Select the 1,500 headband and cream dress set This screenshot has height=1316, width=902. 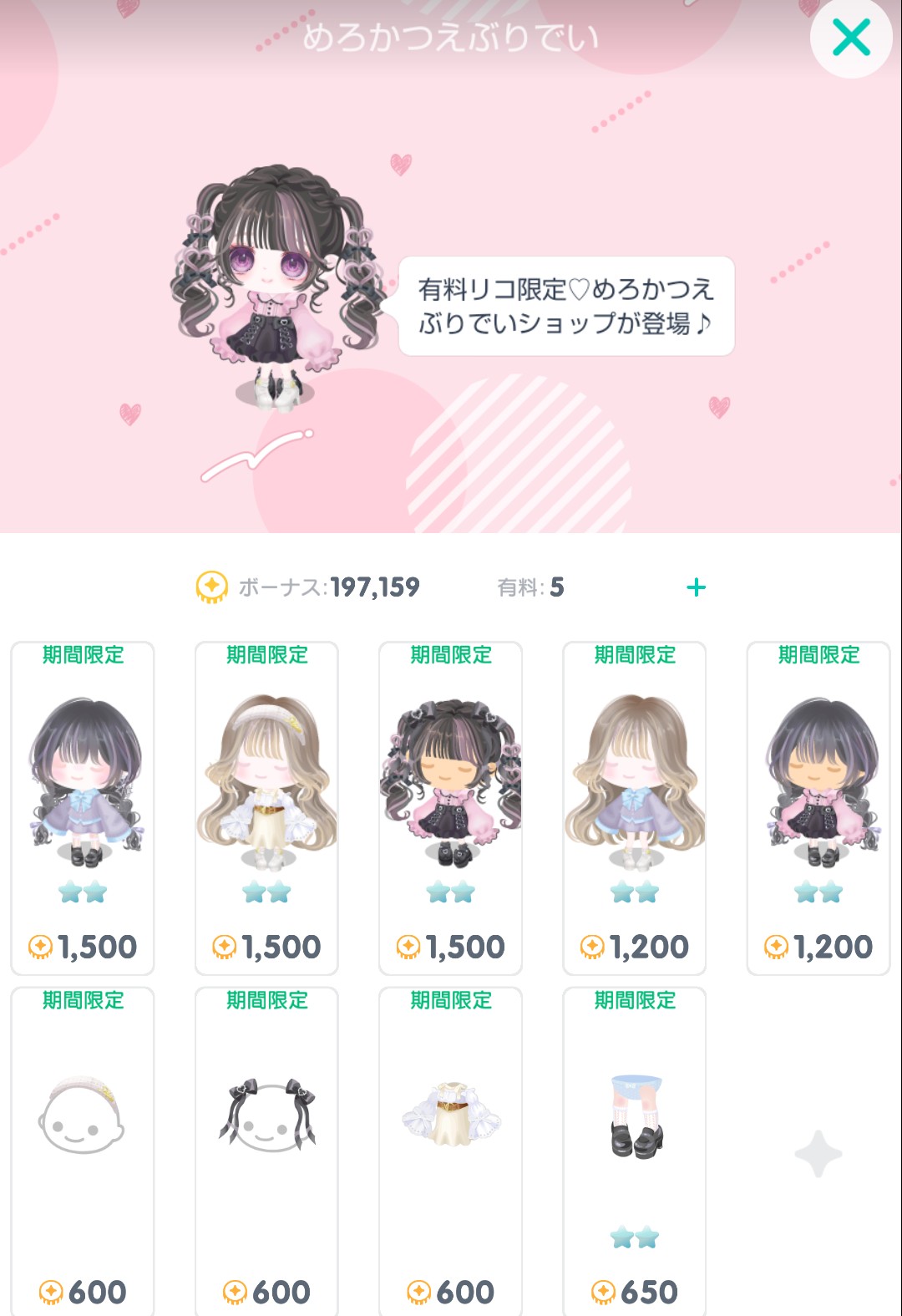266,806
